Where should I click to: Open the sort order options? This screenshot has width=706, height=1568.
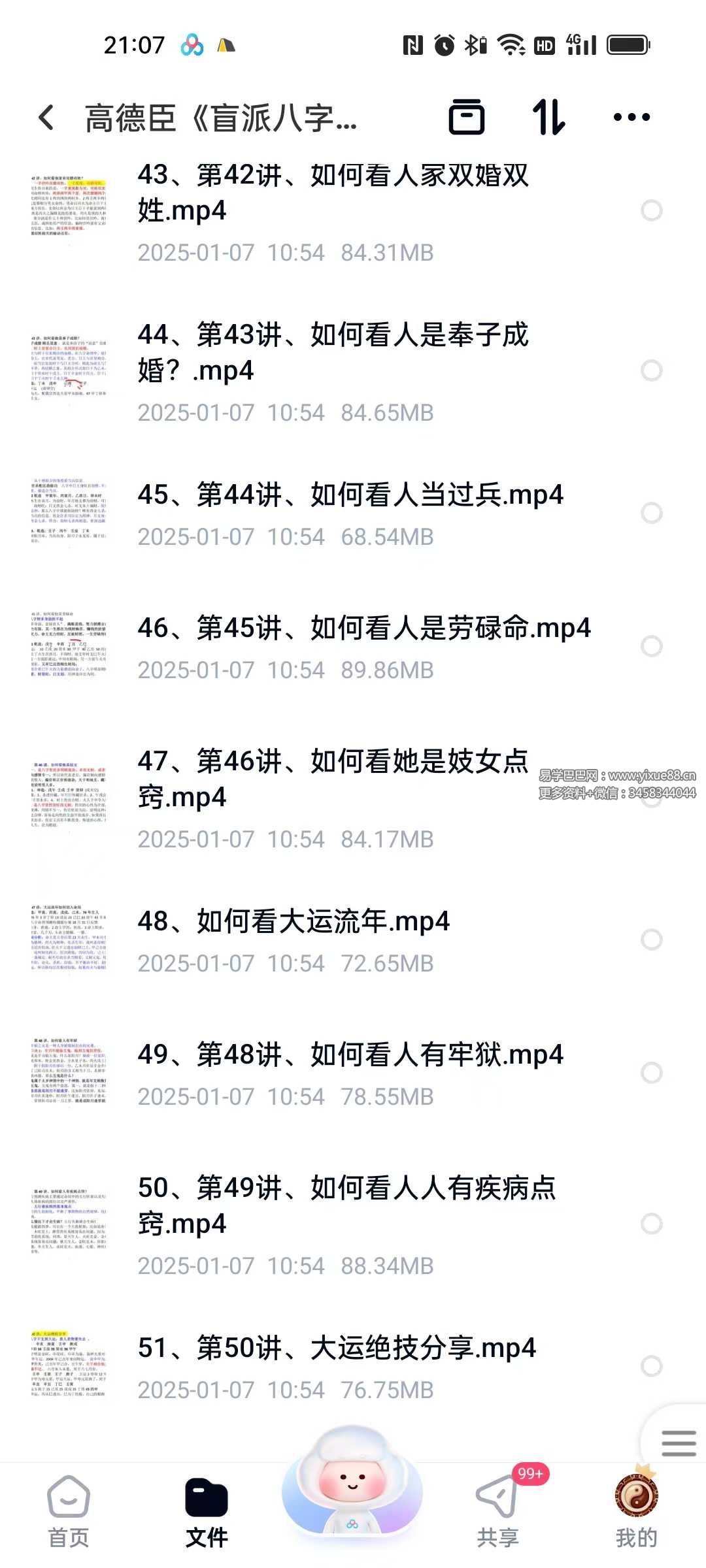point(548,118)
